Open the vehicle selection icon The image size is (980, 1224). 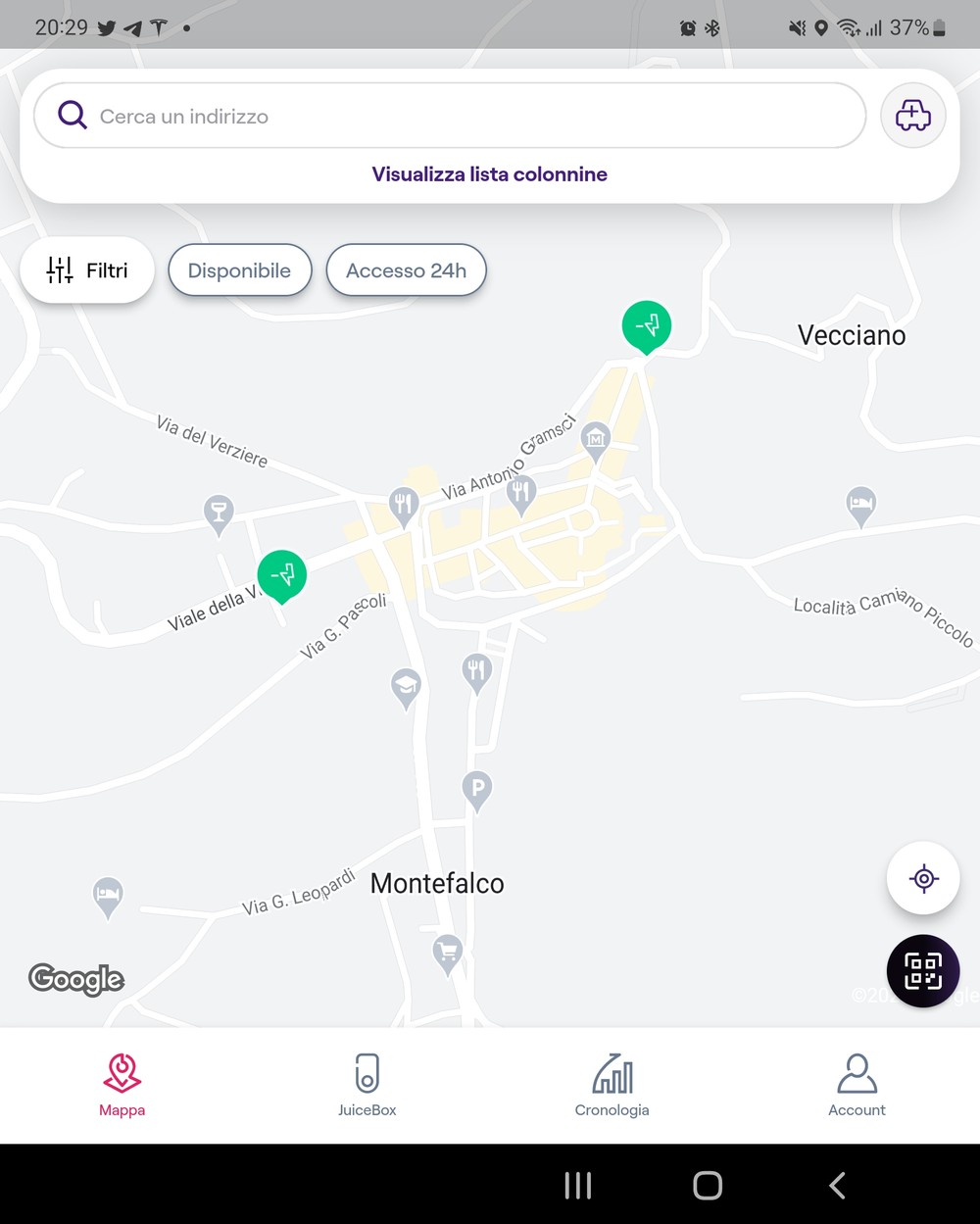(912, 116)
